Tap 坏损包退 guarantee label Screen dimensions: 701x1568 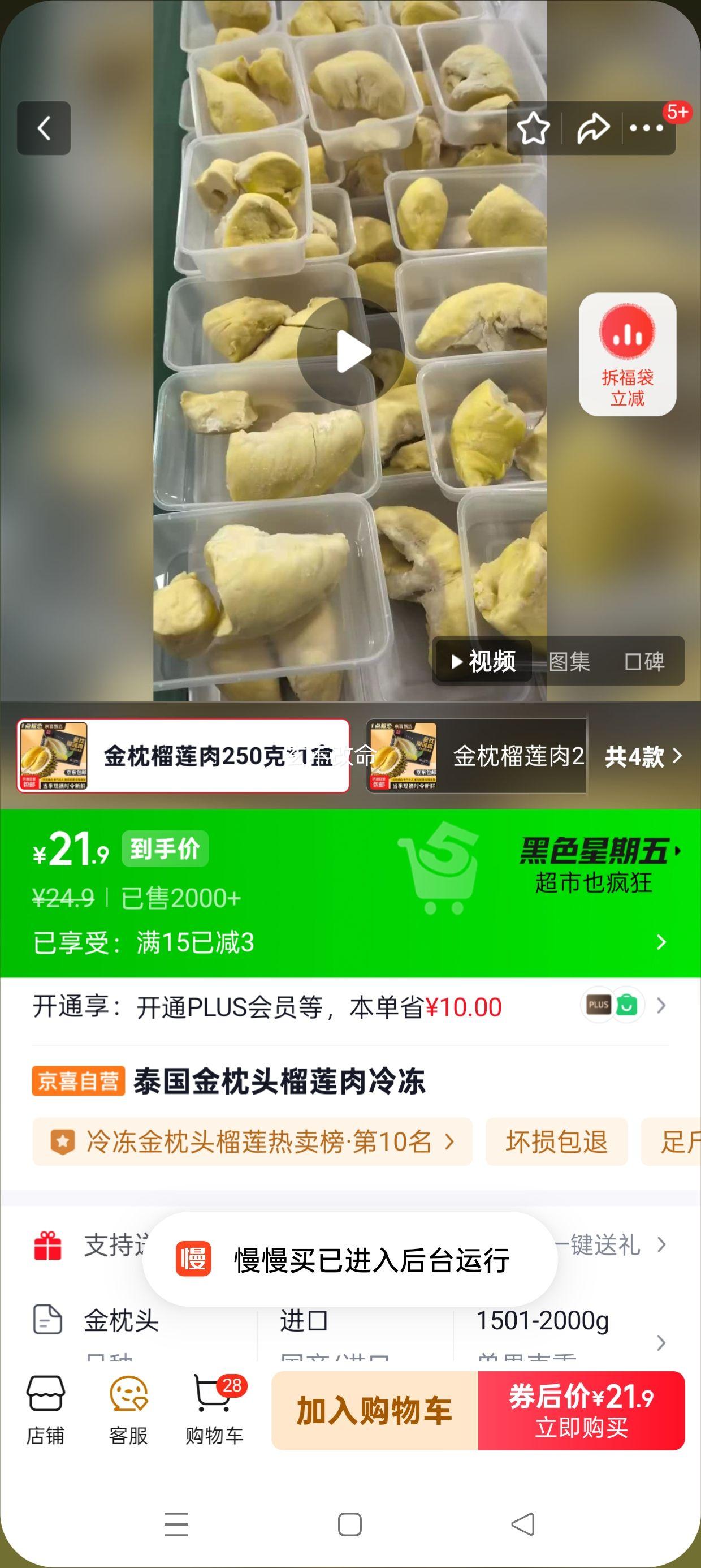coord(557,1141)
